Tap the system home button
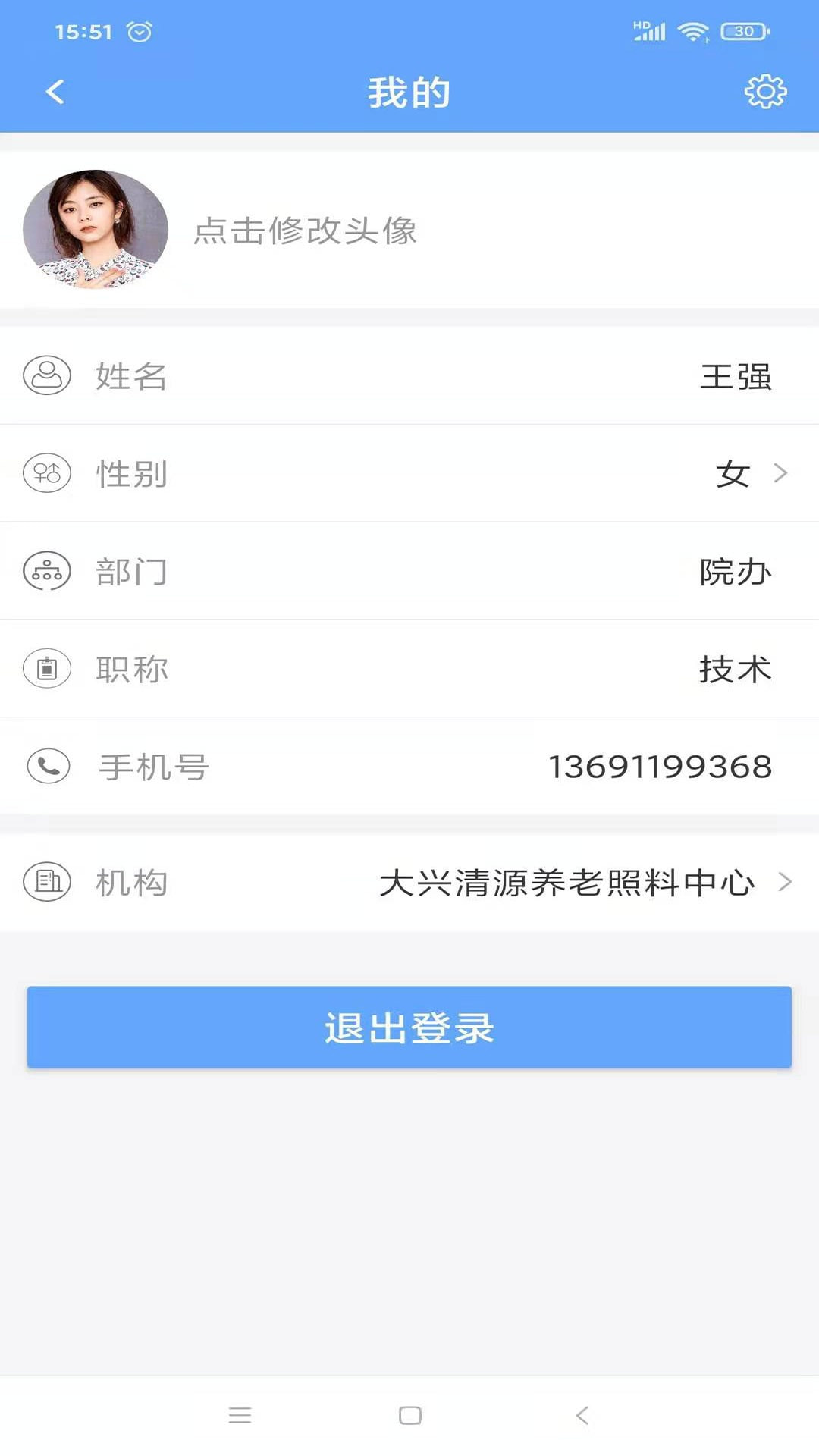 click(x=410, y=1415)
